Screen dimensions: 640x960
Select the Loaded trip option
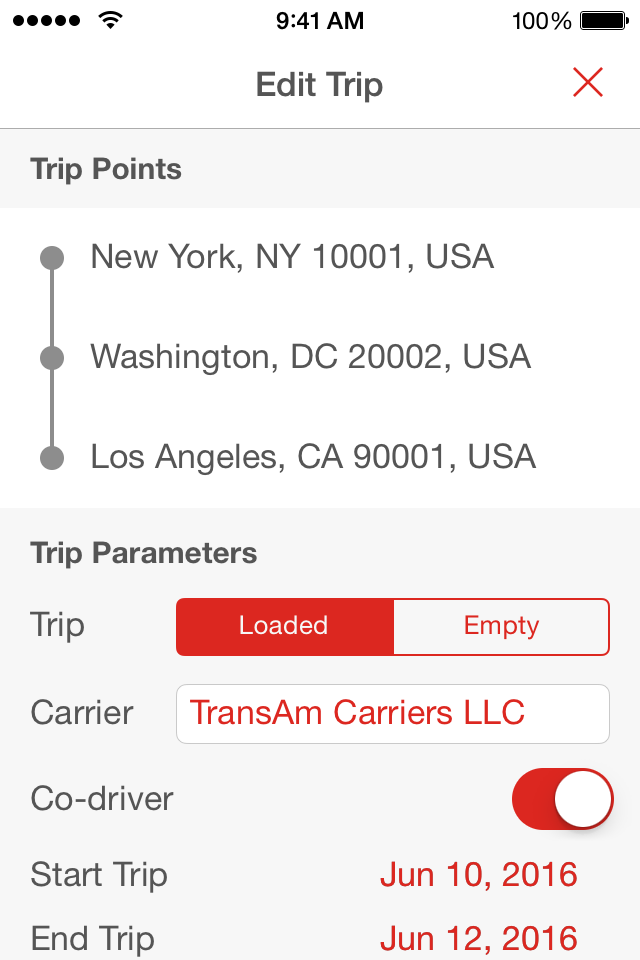[x=285, y=626]
